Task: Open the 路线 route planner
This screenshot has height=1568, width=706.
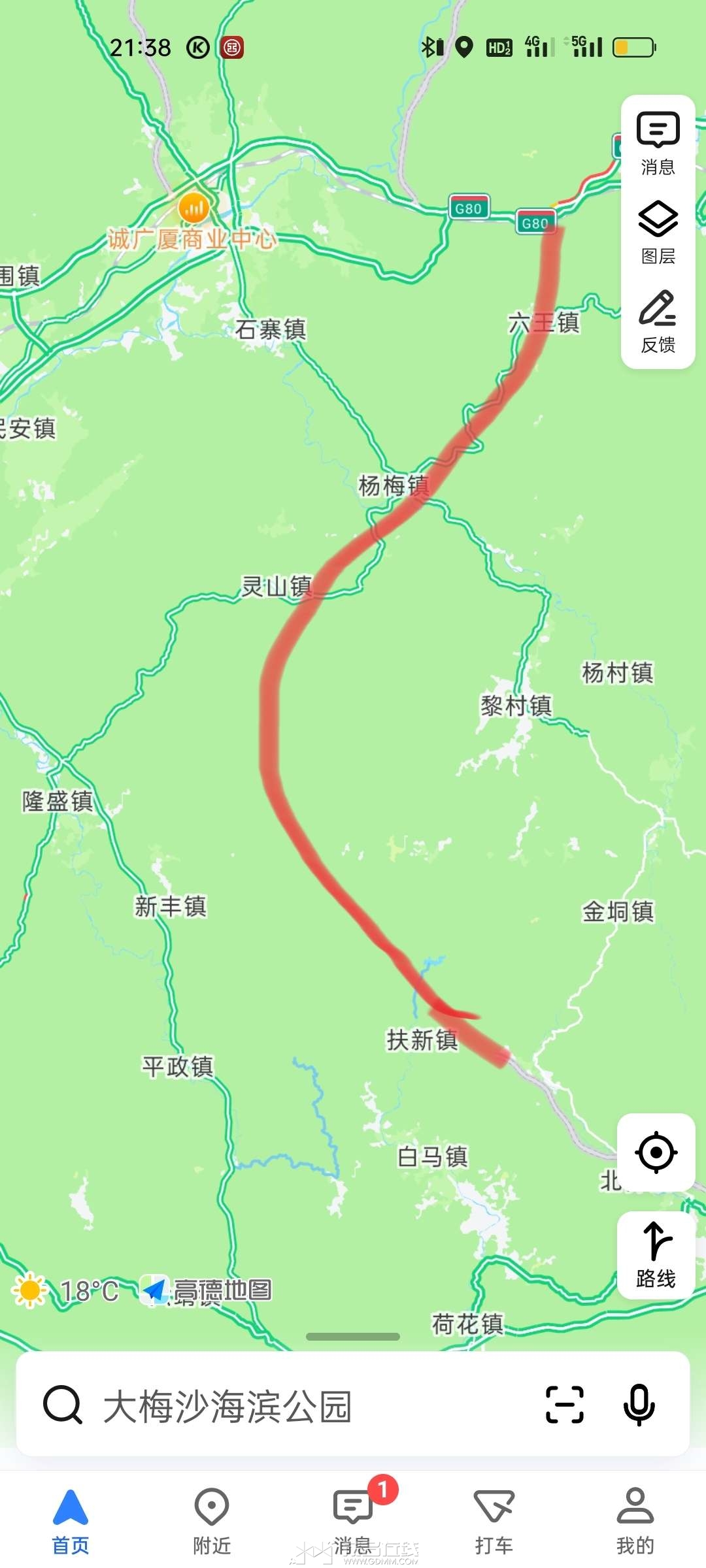Action: tap(656, 1255)
